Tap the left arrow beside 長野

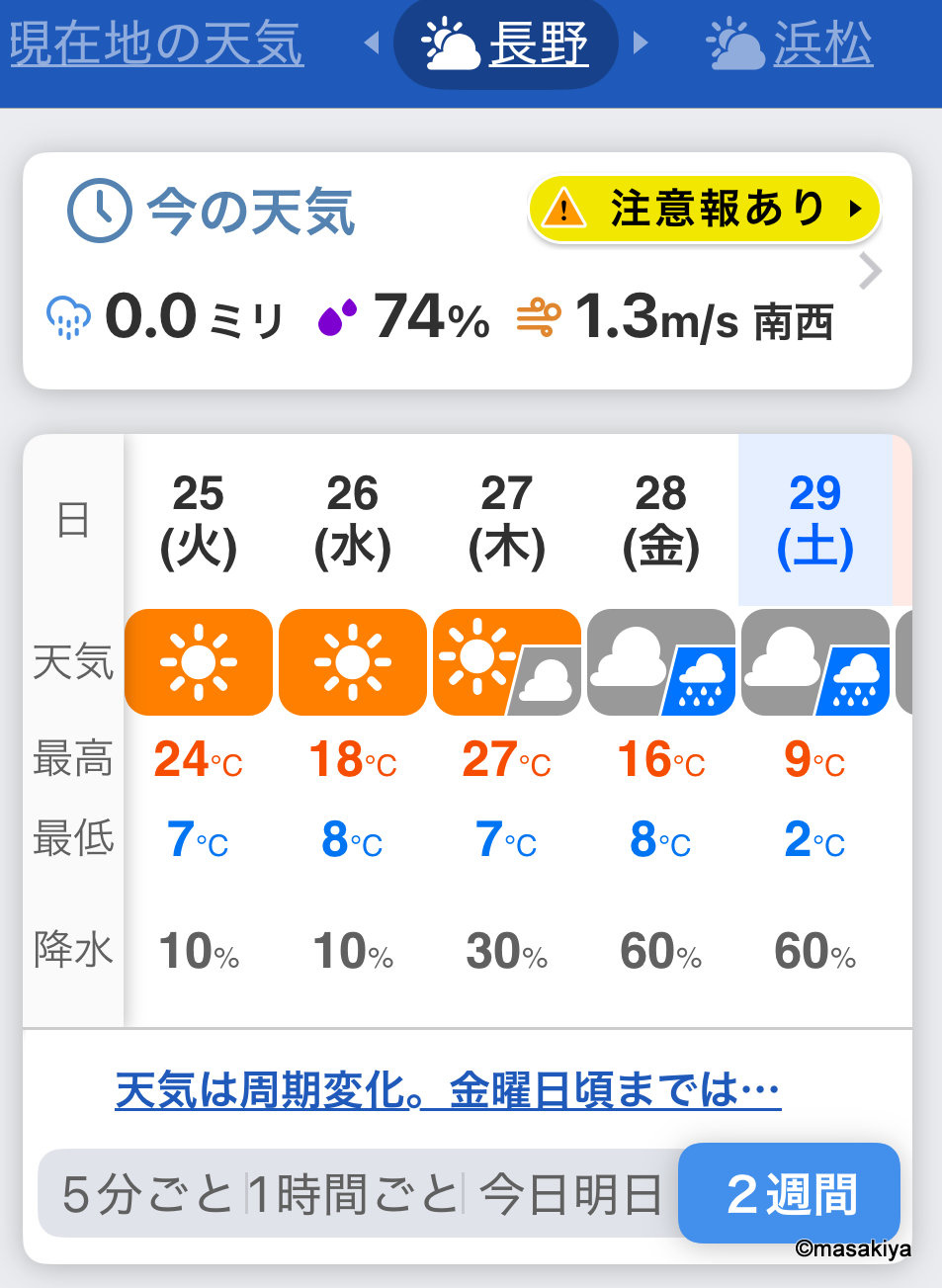(372, 43)
